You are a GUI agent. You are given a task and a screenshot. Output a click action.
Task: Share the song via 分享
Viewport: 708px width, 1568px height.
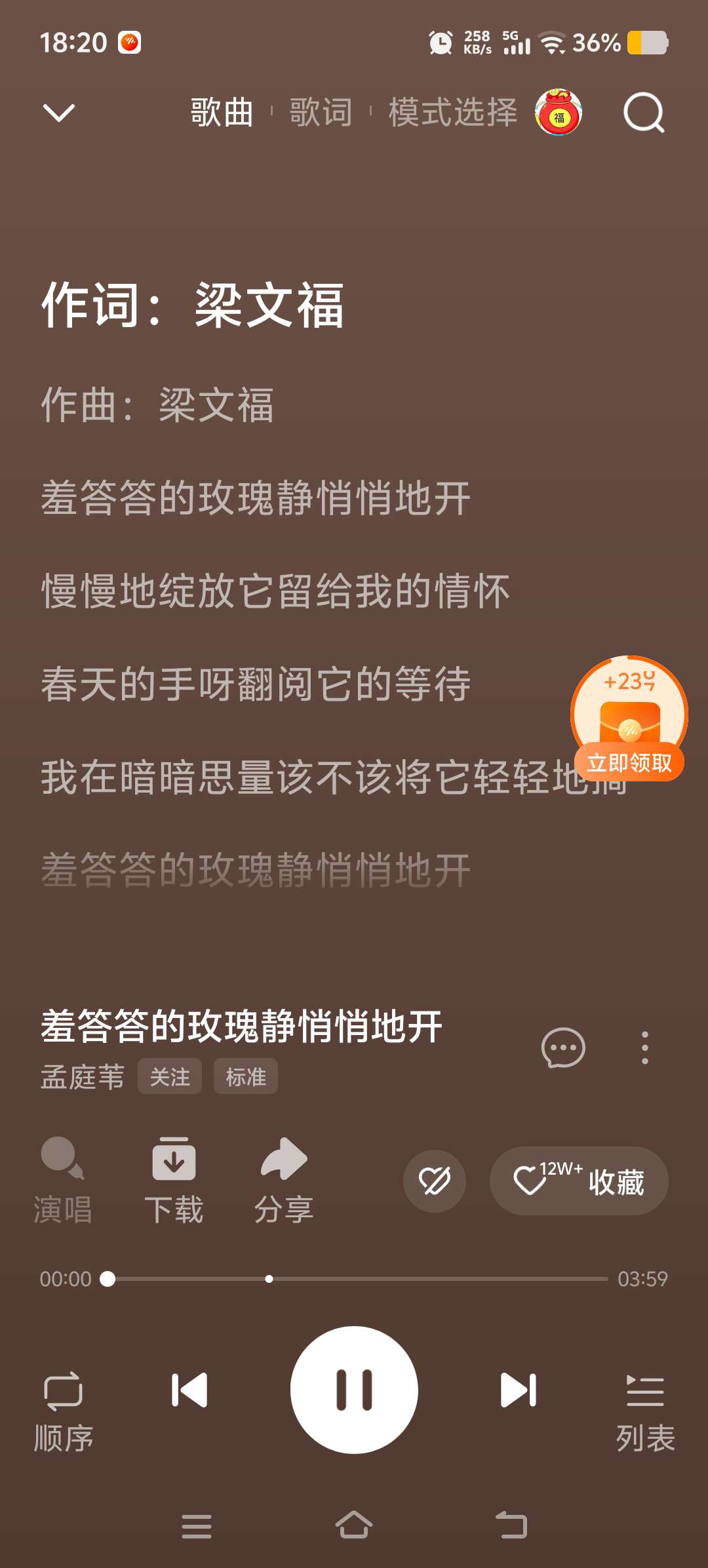click(x=284, y=1180)
